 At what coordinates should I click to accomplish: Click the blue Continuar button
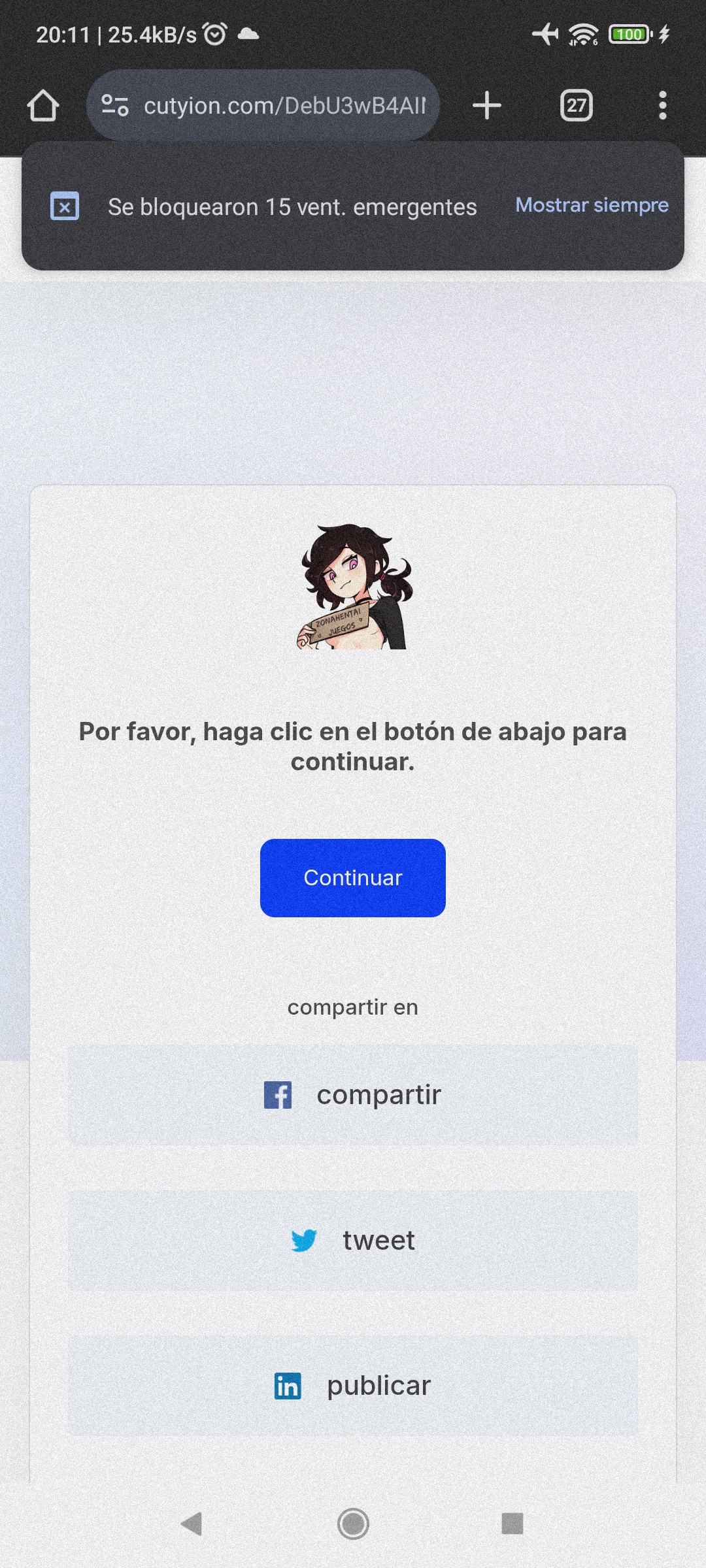[x=353, y=877]
